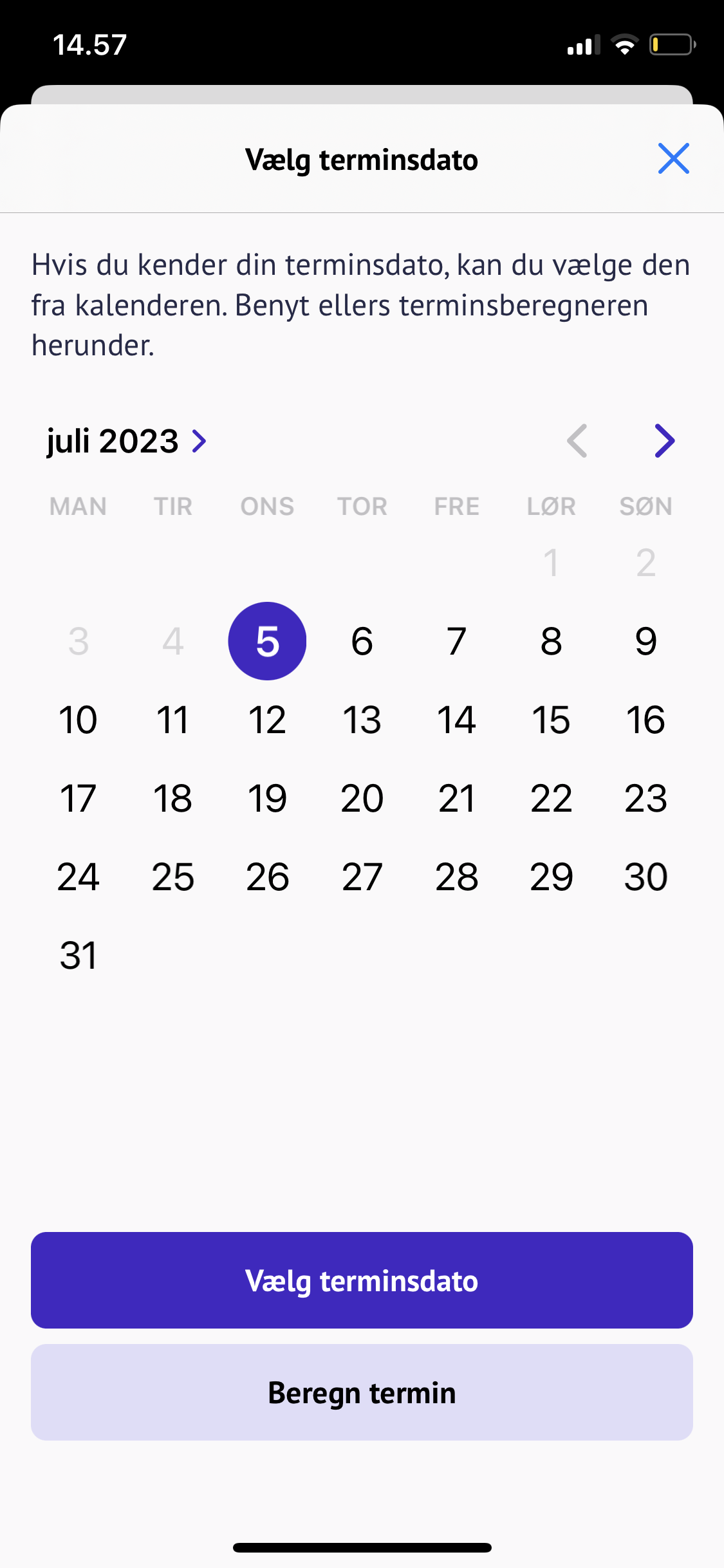Image resolution: width=724 pixels, height=1568 pixels.
Task: Choose the 25th in the calendar
Action: click(x=172, y=877)
